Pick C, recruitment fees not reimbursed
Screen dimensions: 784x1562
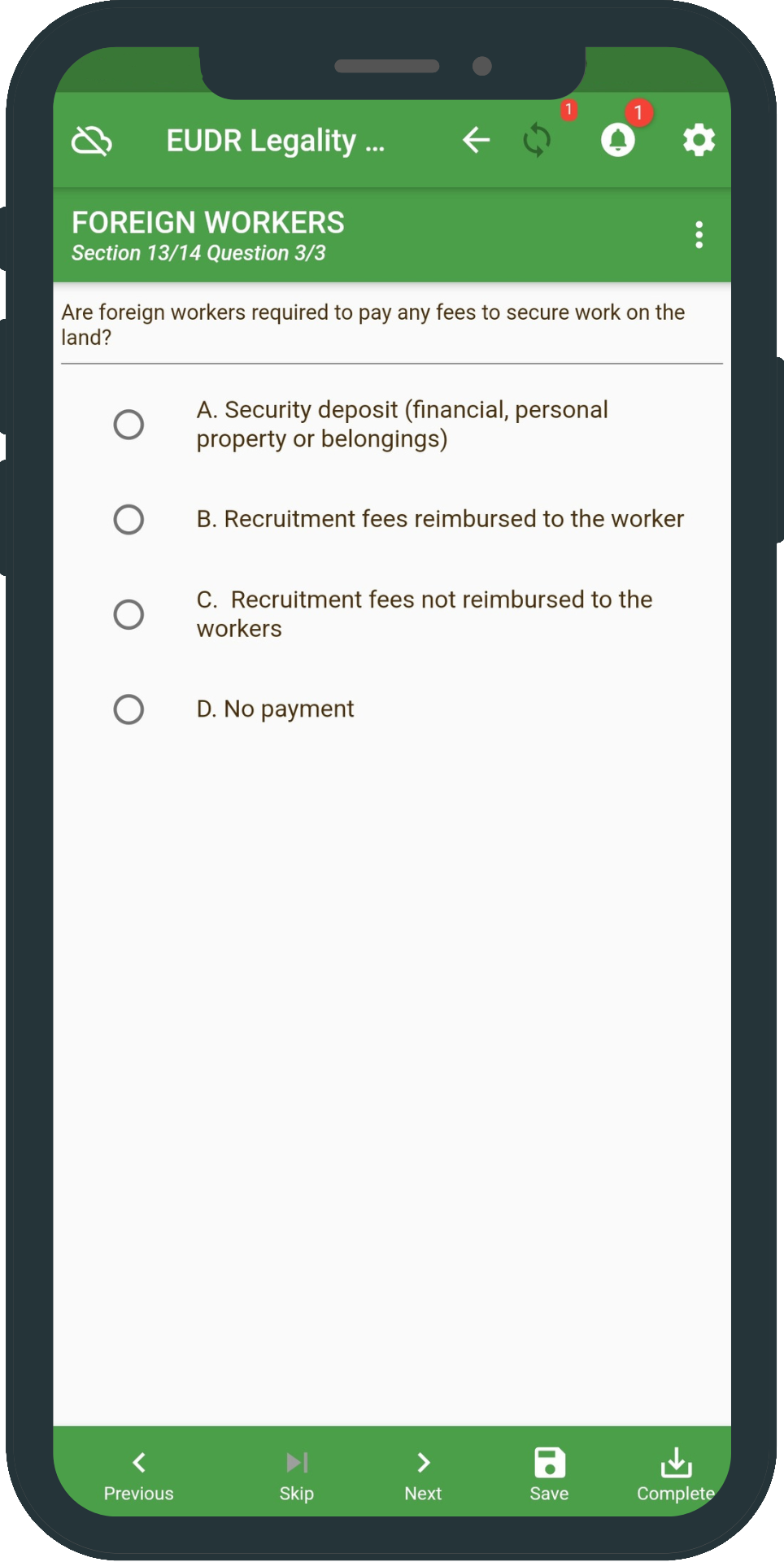point(128,614)
